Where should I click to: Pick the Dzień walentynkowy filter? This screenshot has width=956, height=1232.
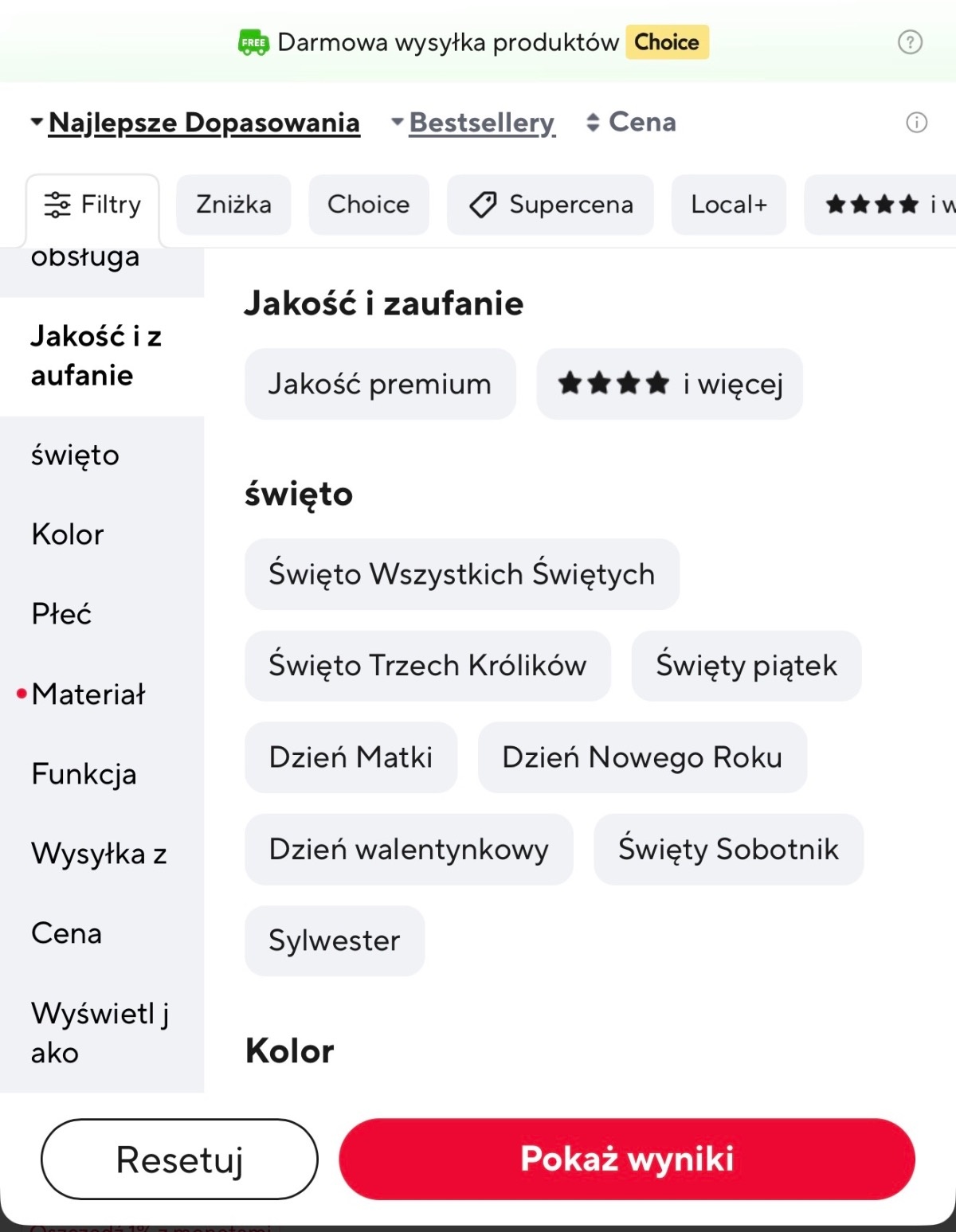[409, 849]
